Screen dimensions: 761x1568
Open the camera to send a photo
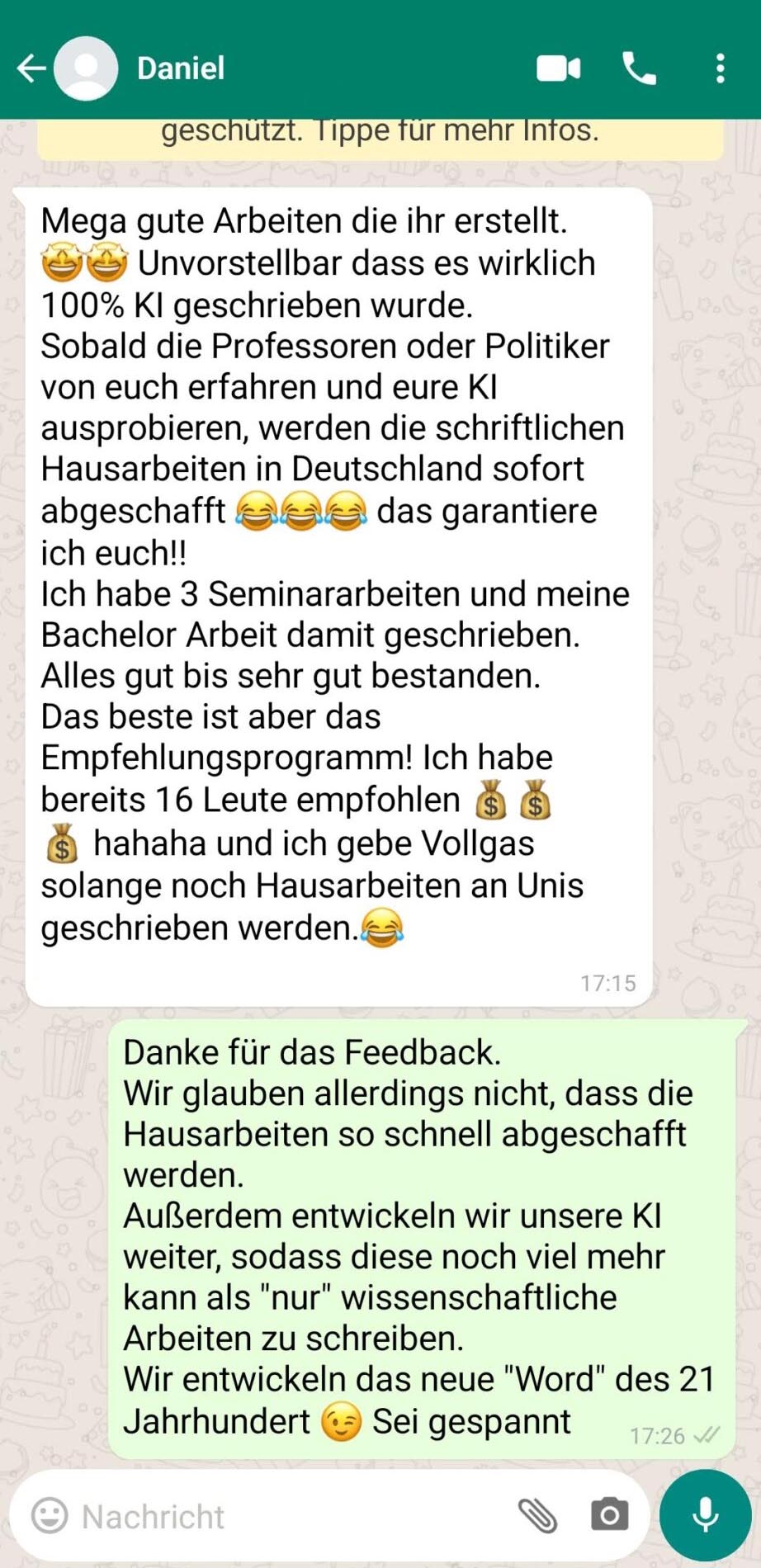(609, 1514)
